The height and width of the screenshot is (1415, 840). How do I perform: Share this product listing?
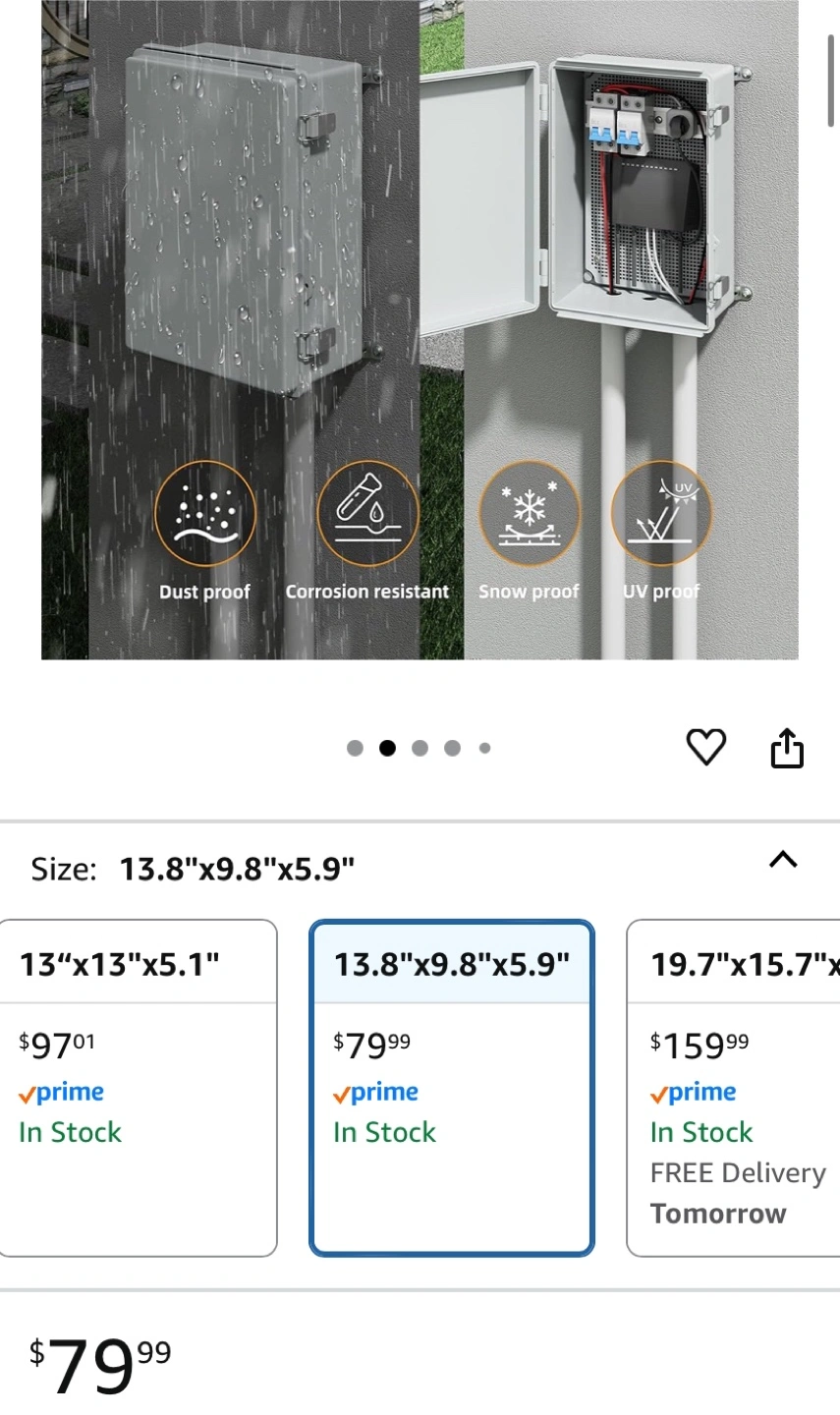786,748
